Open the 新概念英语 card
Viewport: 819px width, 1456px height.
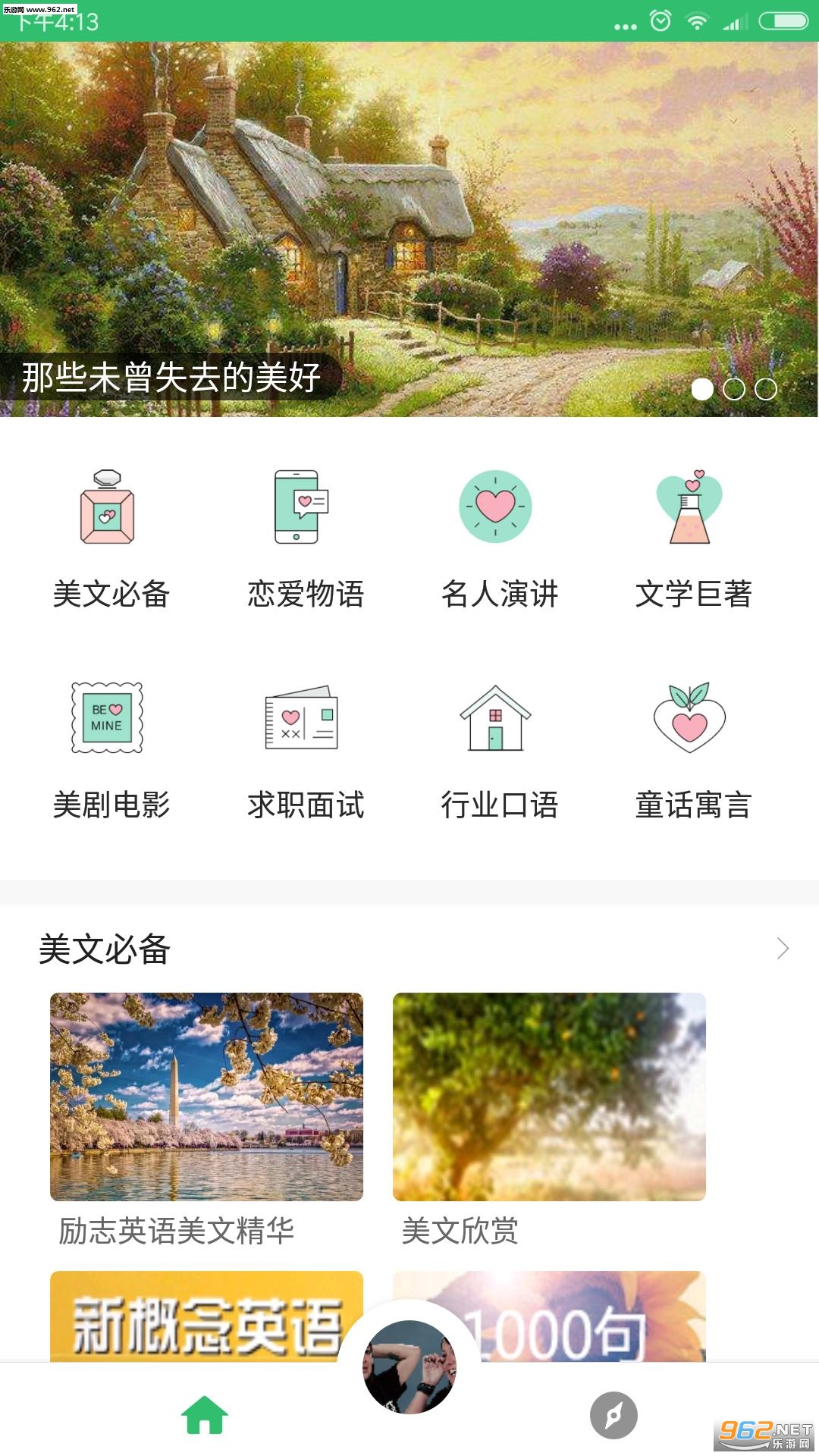click(197, 1318)
